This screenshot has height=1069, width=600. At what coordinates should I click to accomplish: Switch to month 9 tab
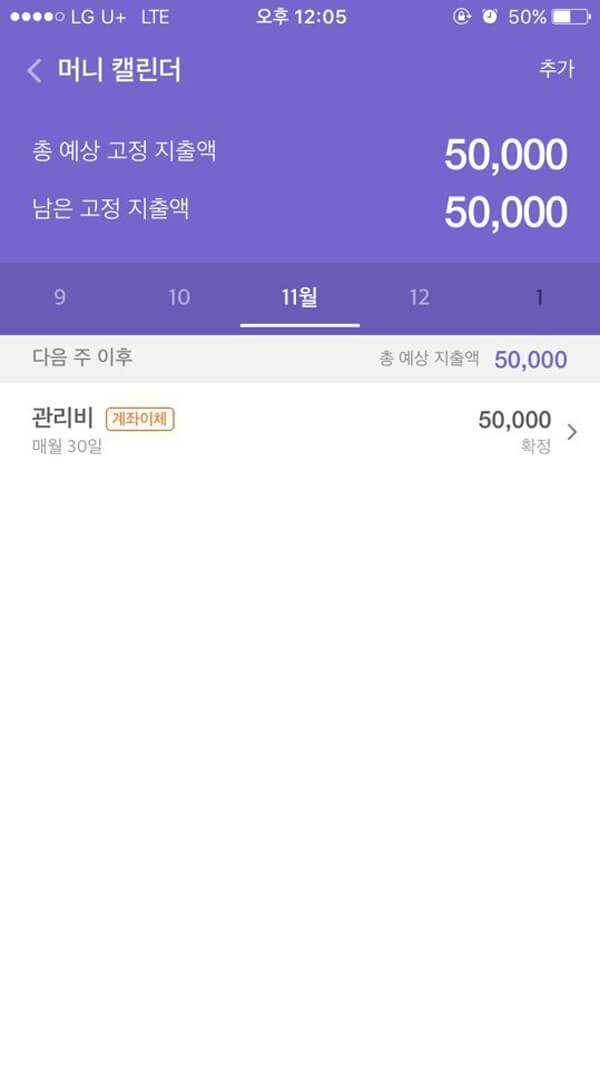click(x=60, y=297)
